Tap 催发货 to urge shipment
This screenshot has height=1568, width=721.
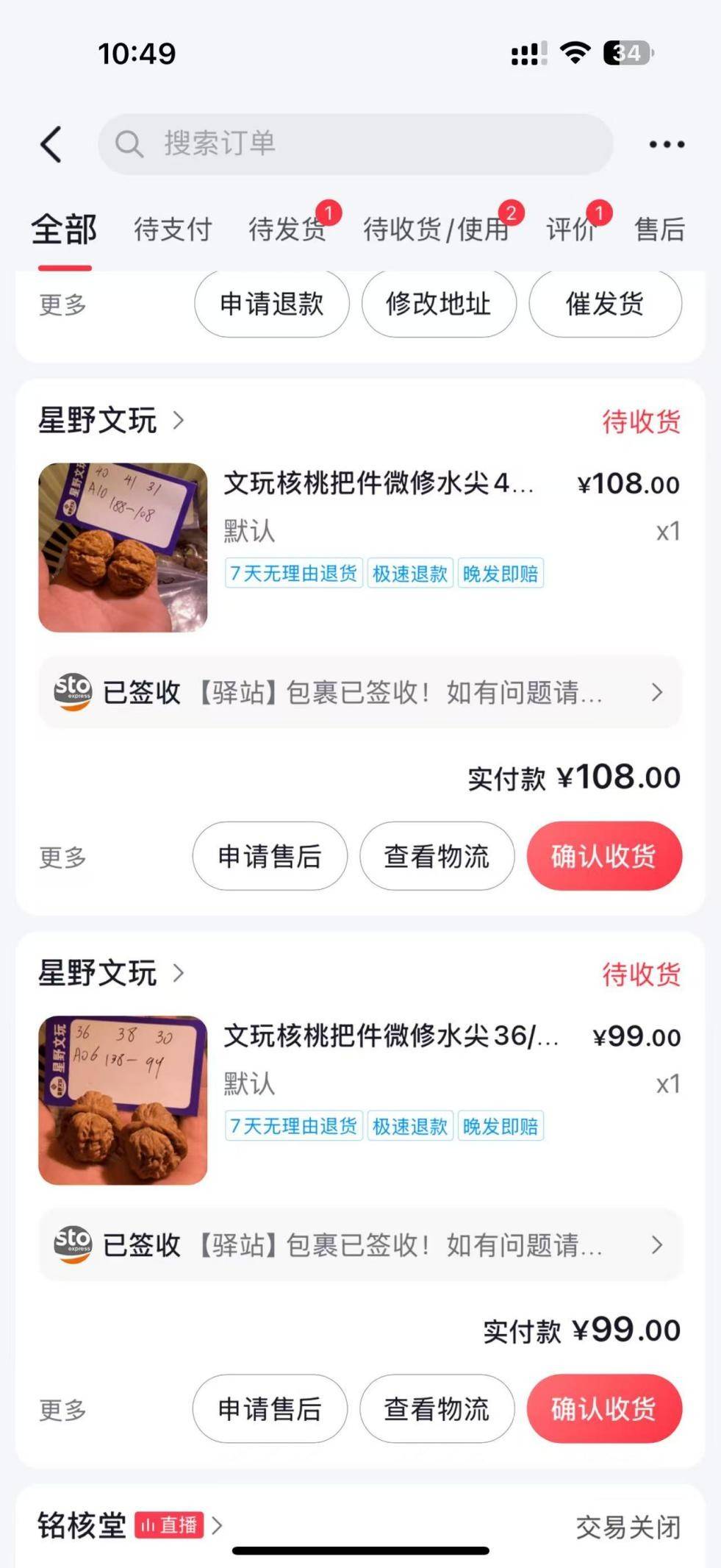pyautogui.click(x=605, y=304)
